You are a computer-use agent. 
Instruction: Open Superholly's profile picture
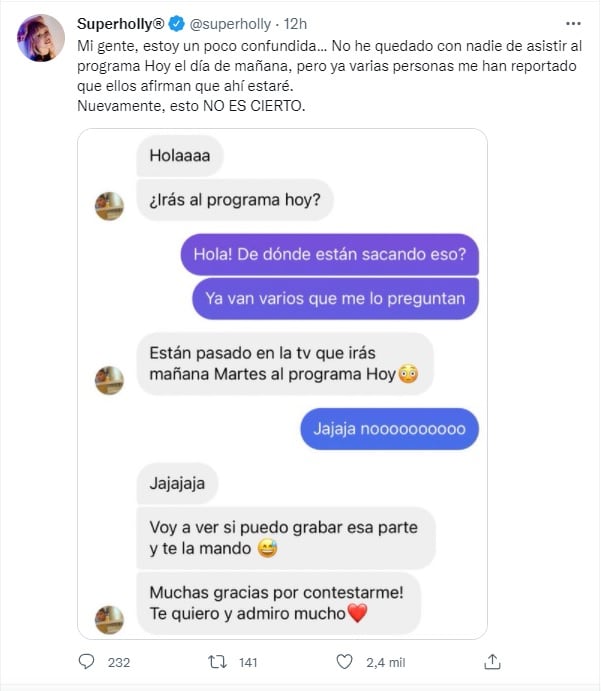(40, 38)
